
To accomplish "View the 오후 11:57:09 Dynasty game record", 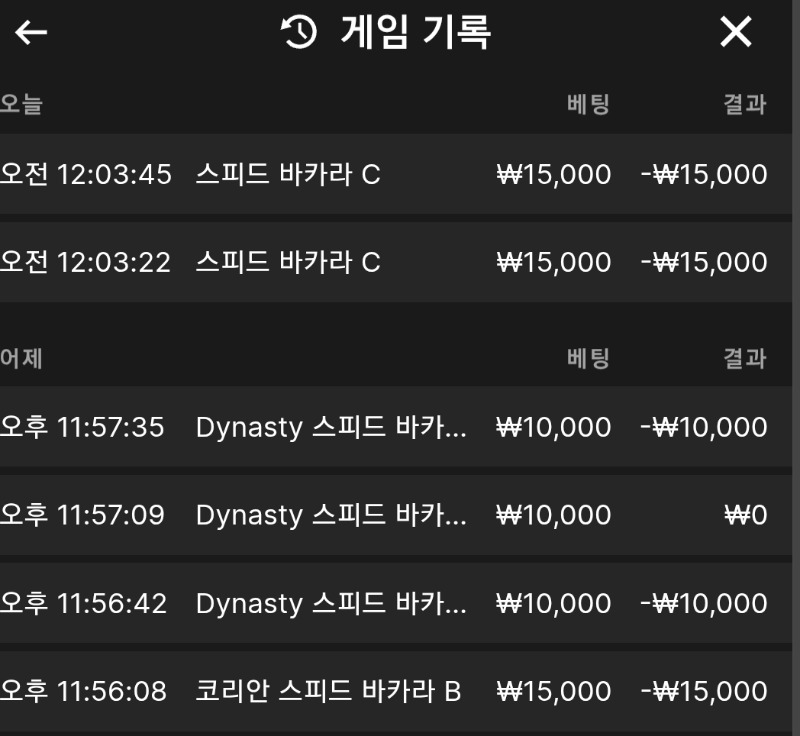I will pos(395,515).
